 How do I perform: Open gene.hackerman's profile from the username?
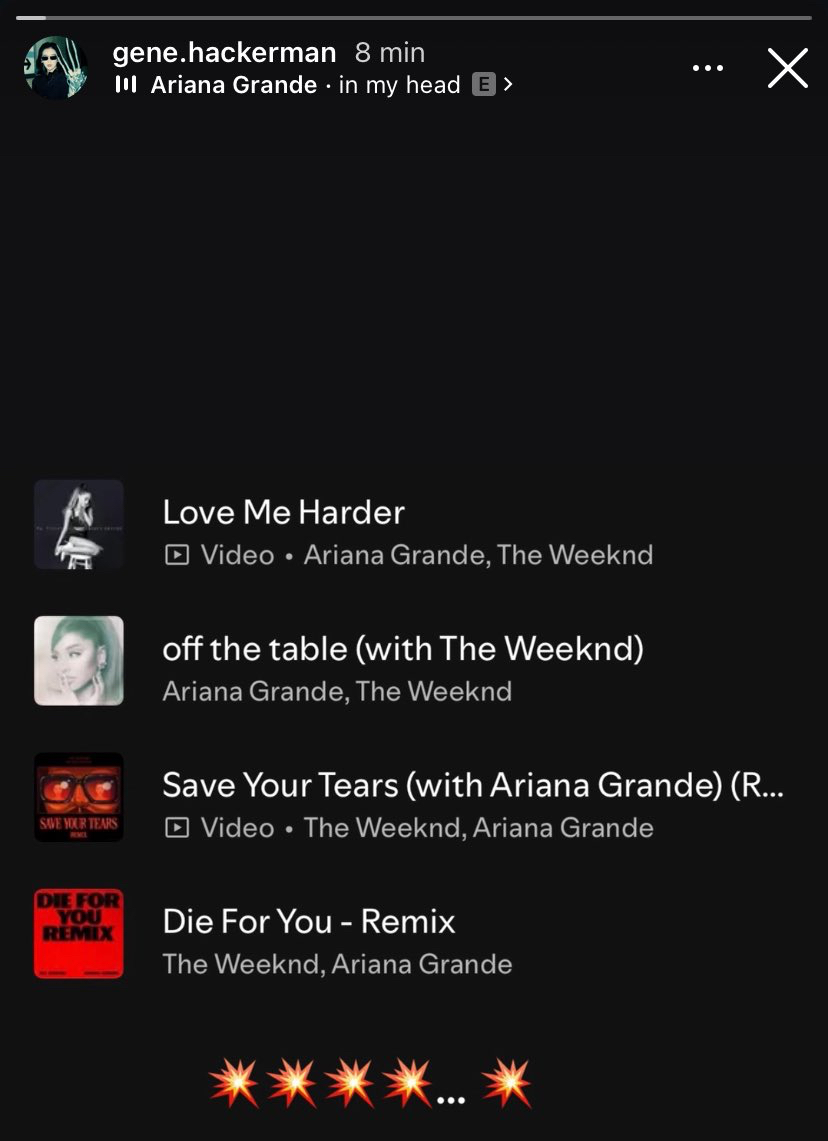coord(224,52)
